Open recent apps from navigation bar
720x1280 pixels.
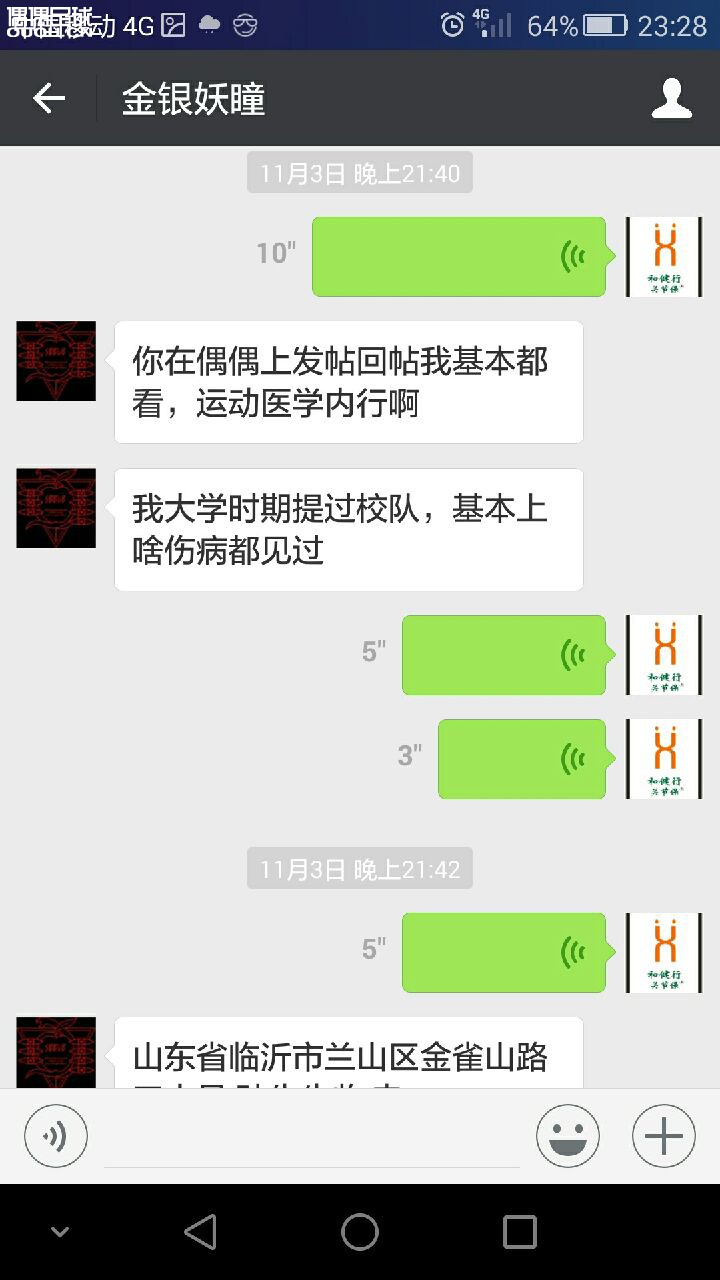520,1232
